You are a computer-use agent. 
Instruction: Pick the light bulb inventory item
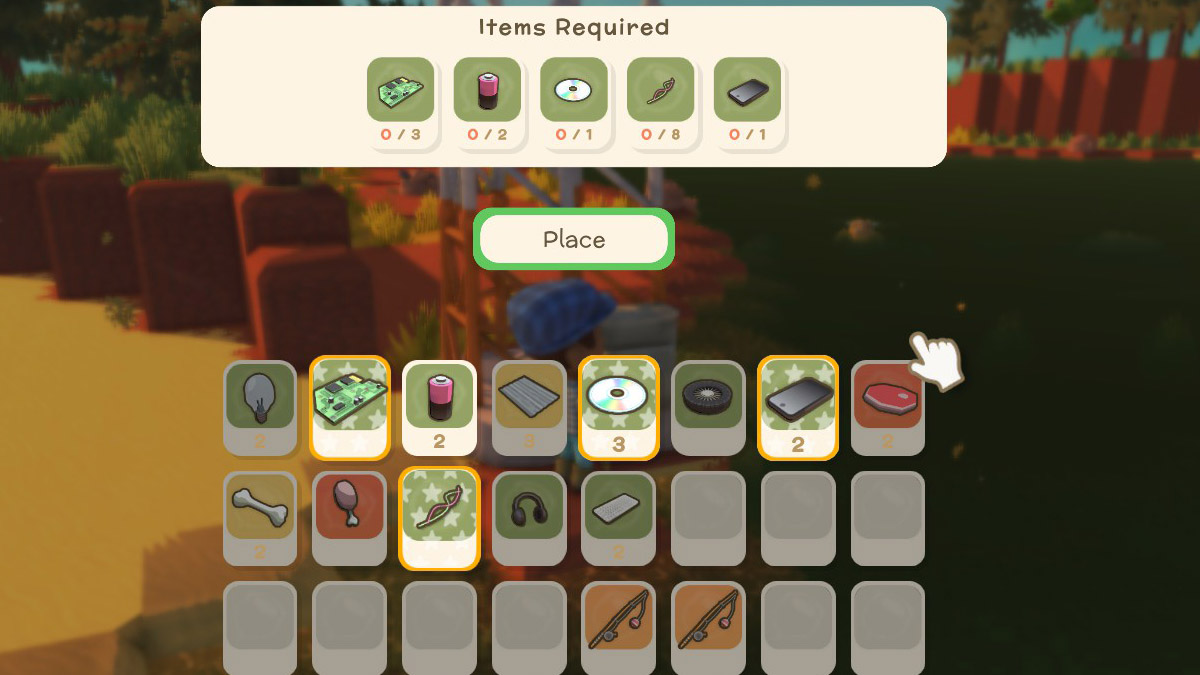click(x=260, y=407)
